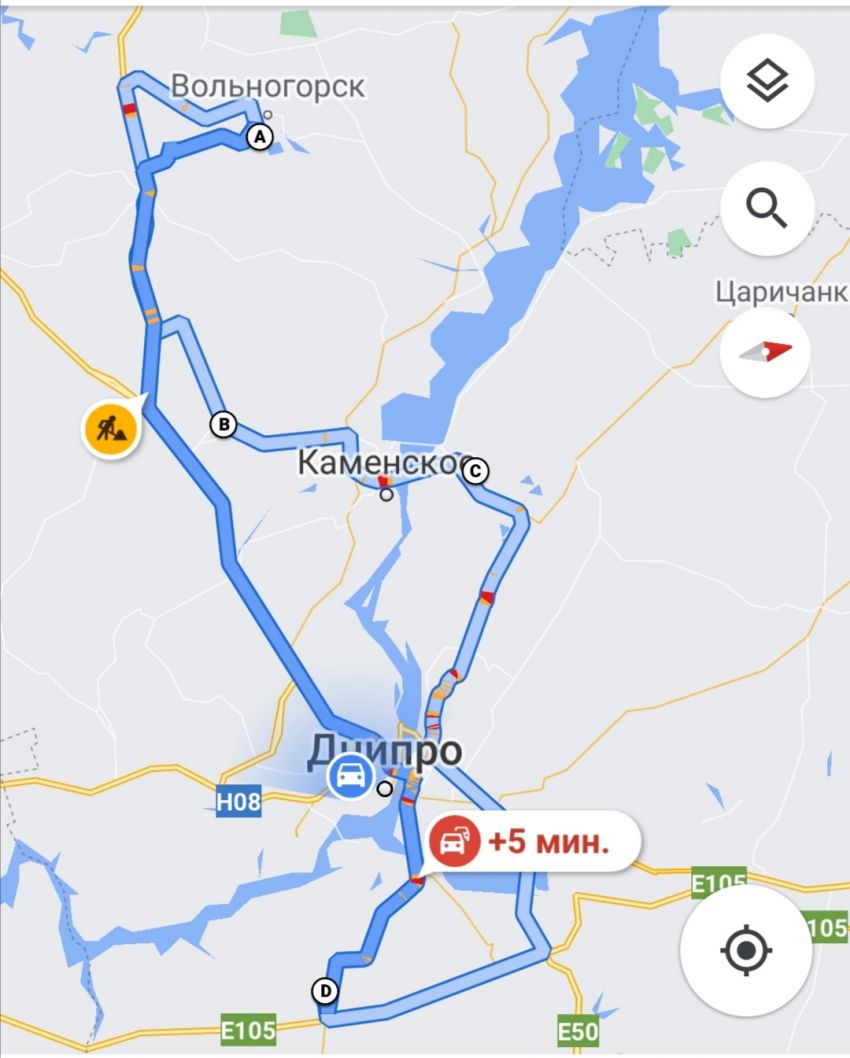
Task: Reset map orientation with the compass
Action: (767, 351)
